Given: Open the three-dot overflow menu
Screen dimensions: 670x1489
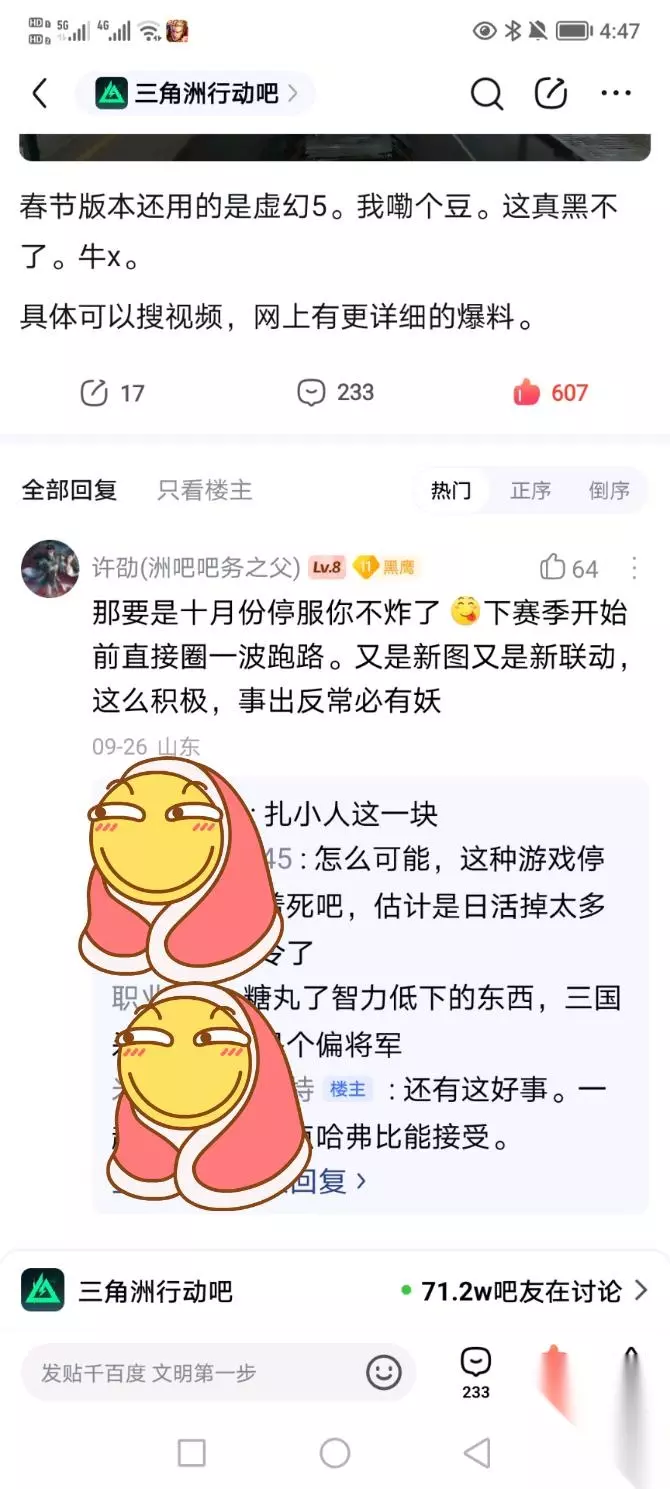Looking at the screenshot, I should (x=616, y=94).
